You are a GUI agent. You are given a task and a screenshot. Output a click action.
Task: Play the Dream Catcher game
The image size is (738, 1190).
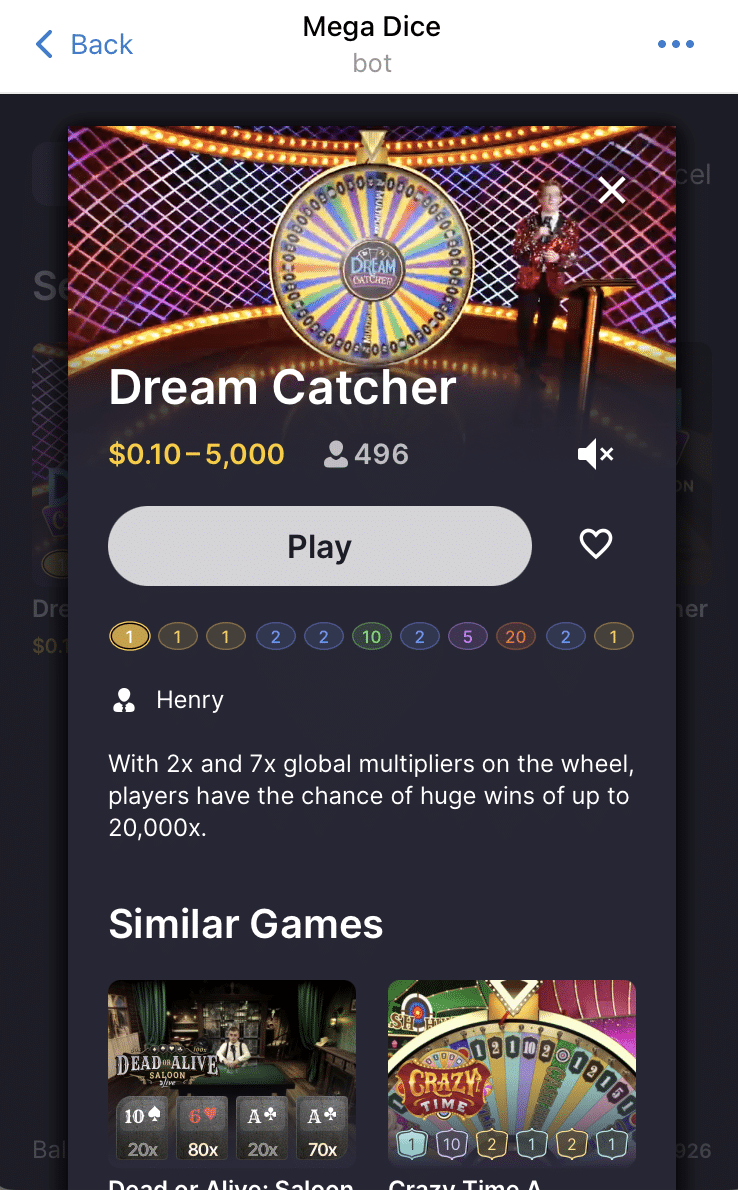click(319, 546)
